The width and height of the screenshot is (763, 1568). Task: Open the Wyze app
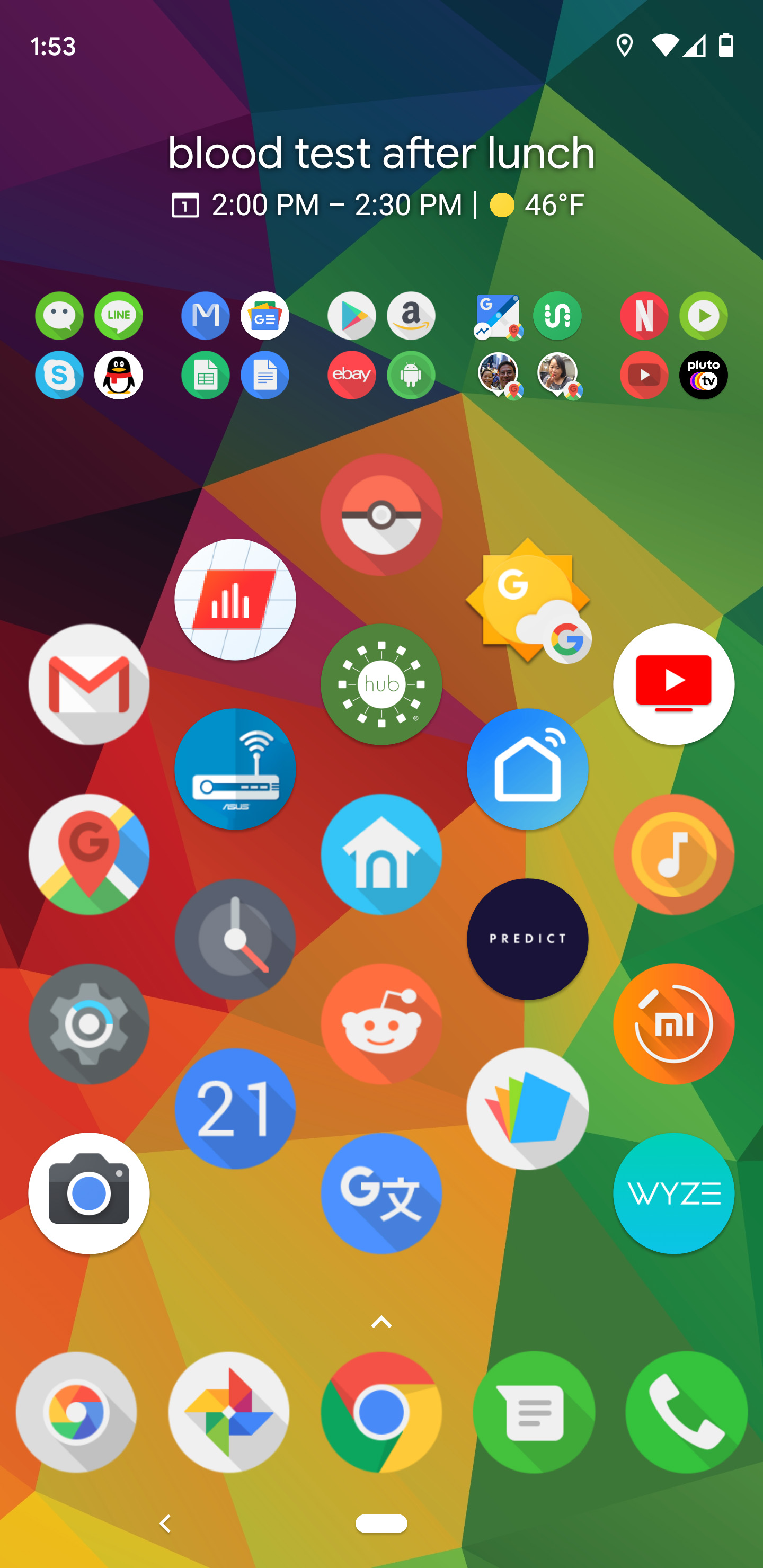pos(673,1193)
